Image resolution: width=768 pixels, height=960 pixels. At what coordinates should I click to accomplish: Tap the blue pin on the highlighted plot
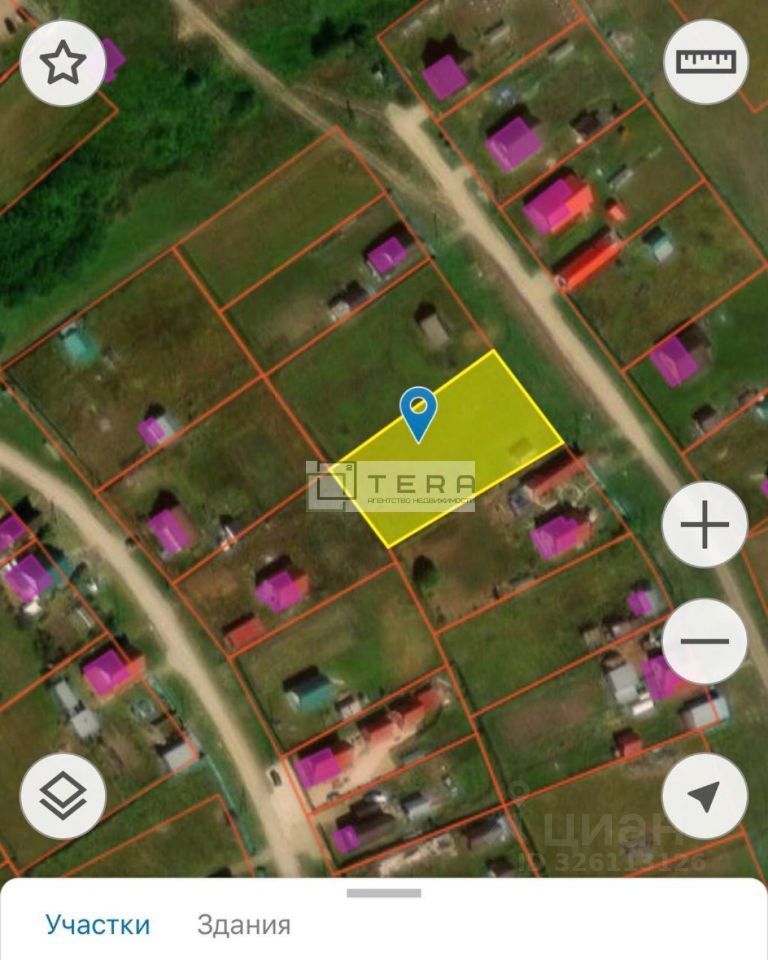[x=418, y=411]
